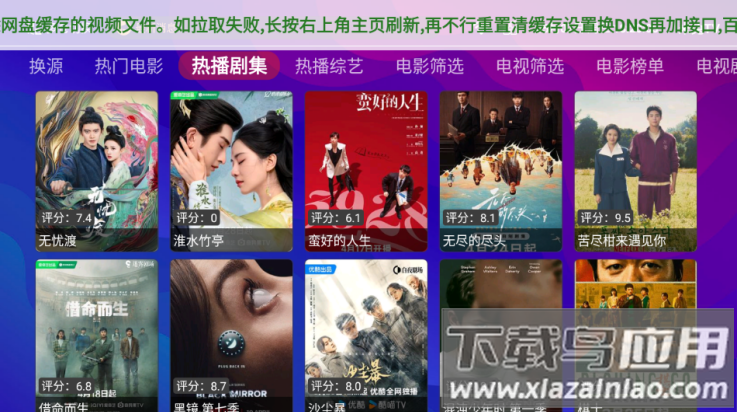Select the 热播剧集 tab
This screenshot has height=412, width=737.
[x=230, y=66]
